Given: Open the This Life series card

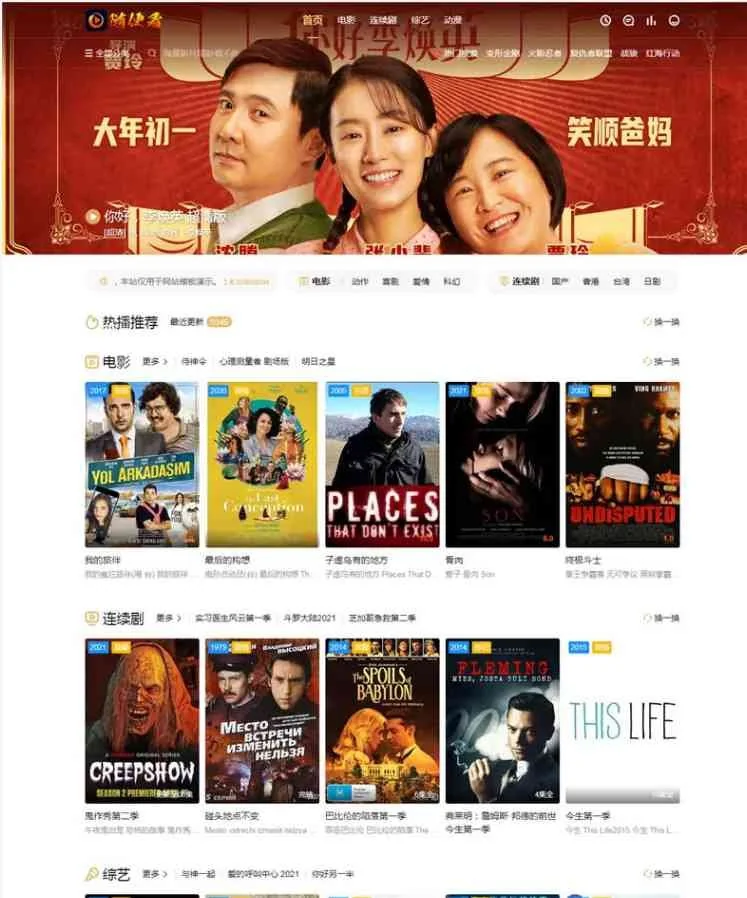Looking at the screenshot, I should coord(622,721).
